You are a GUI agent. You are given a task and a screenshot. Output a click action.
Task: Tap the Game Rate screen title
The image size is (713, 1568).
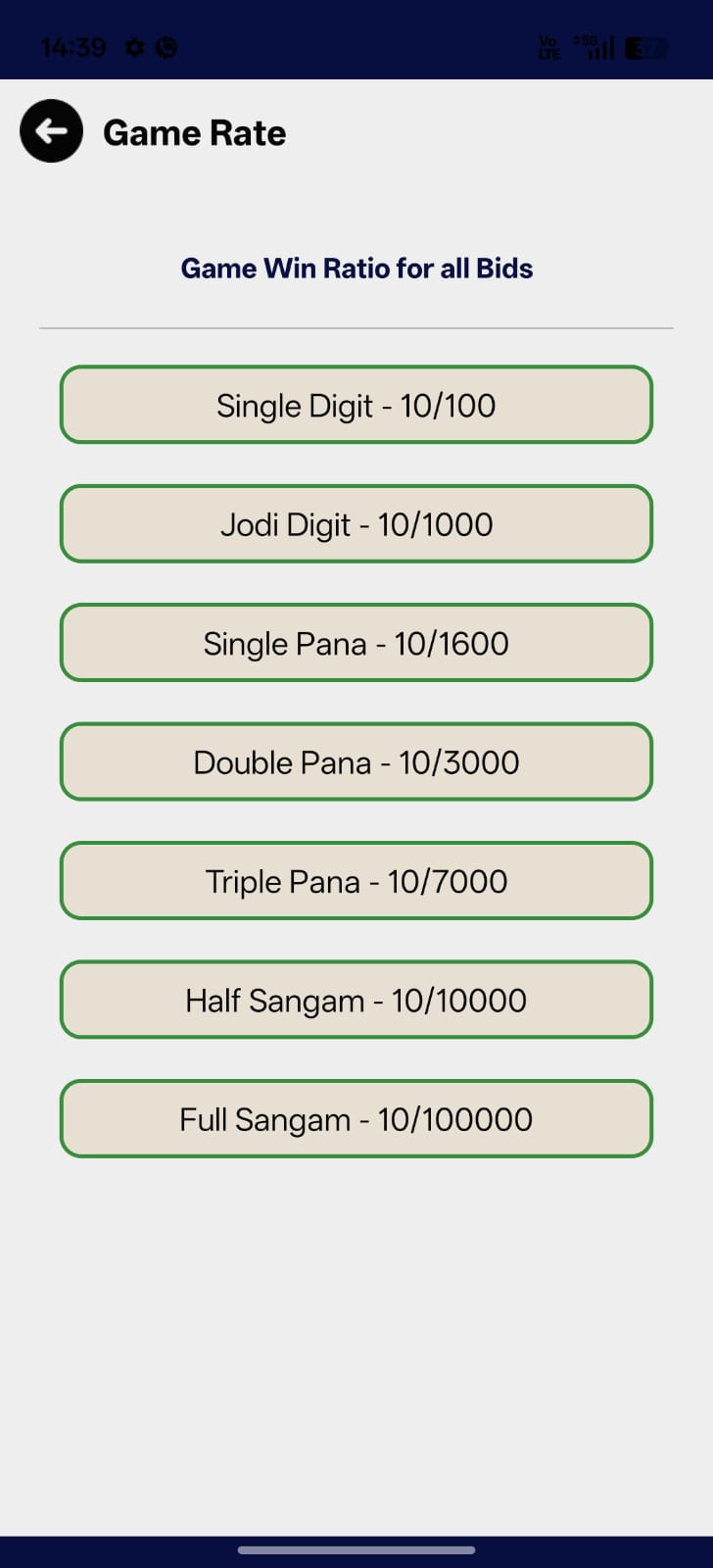click(x=194, y=132)
